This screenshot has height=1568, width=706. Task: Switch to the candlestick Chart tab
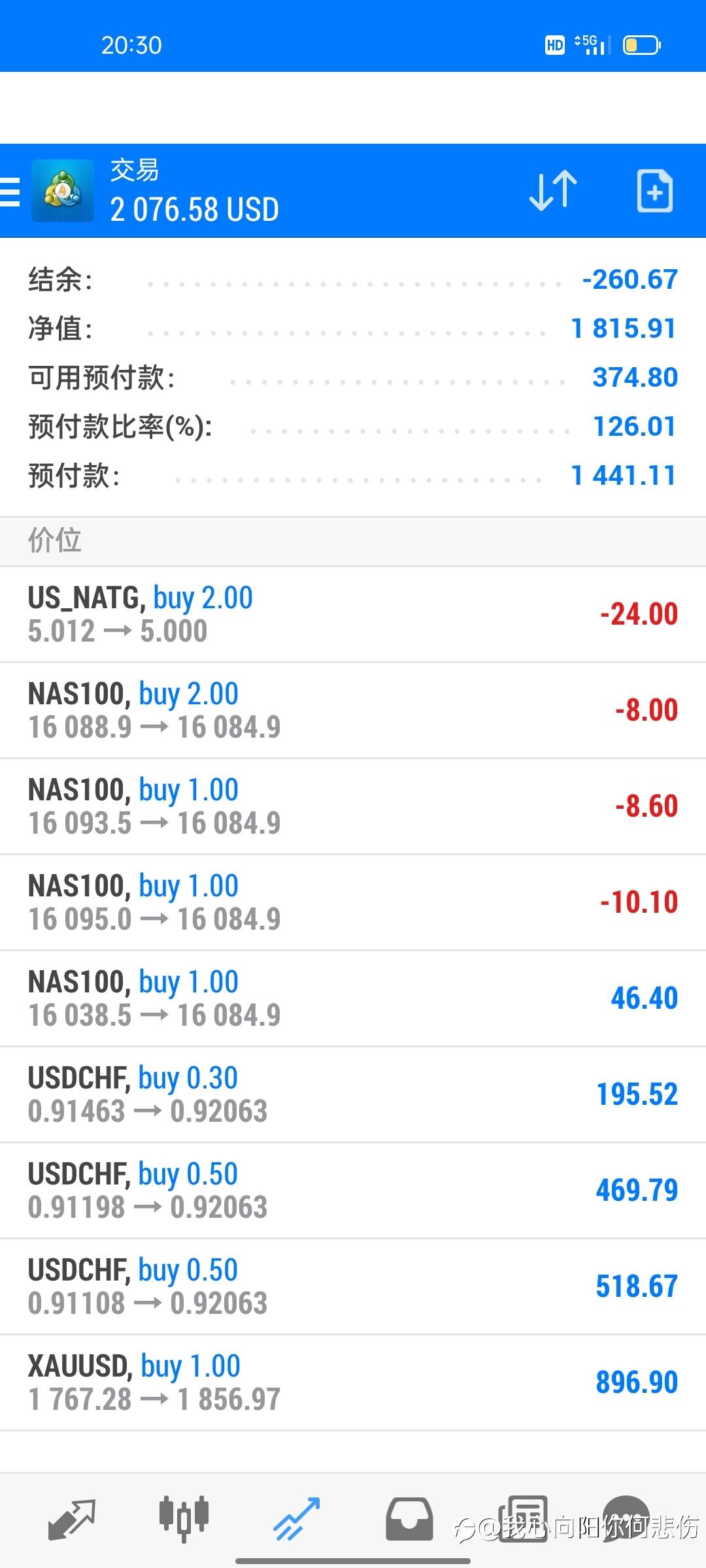click(x=184, y=1518)
